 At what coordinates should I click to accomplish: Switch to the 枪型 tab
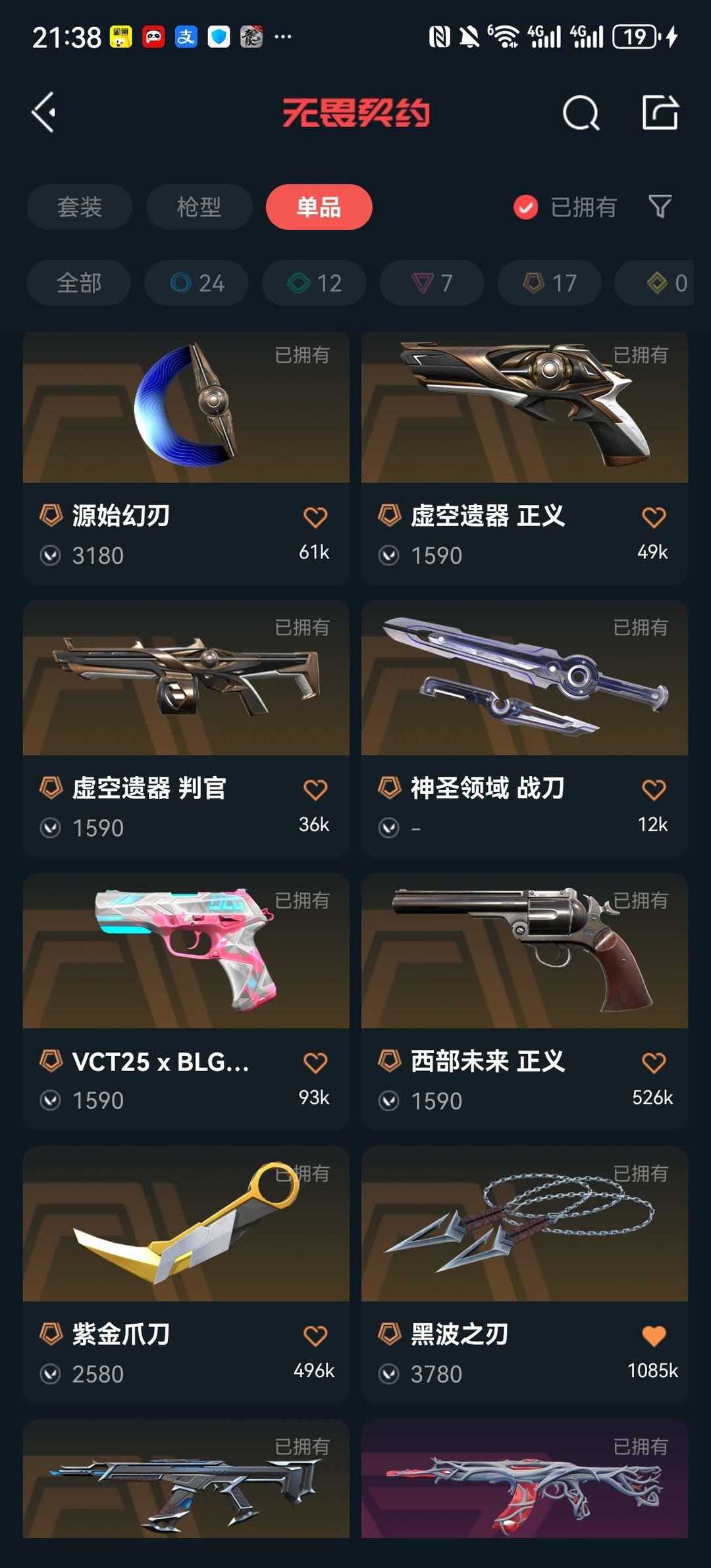199,207
